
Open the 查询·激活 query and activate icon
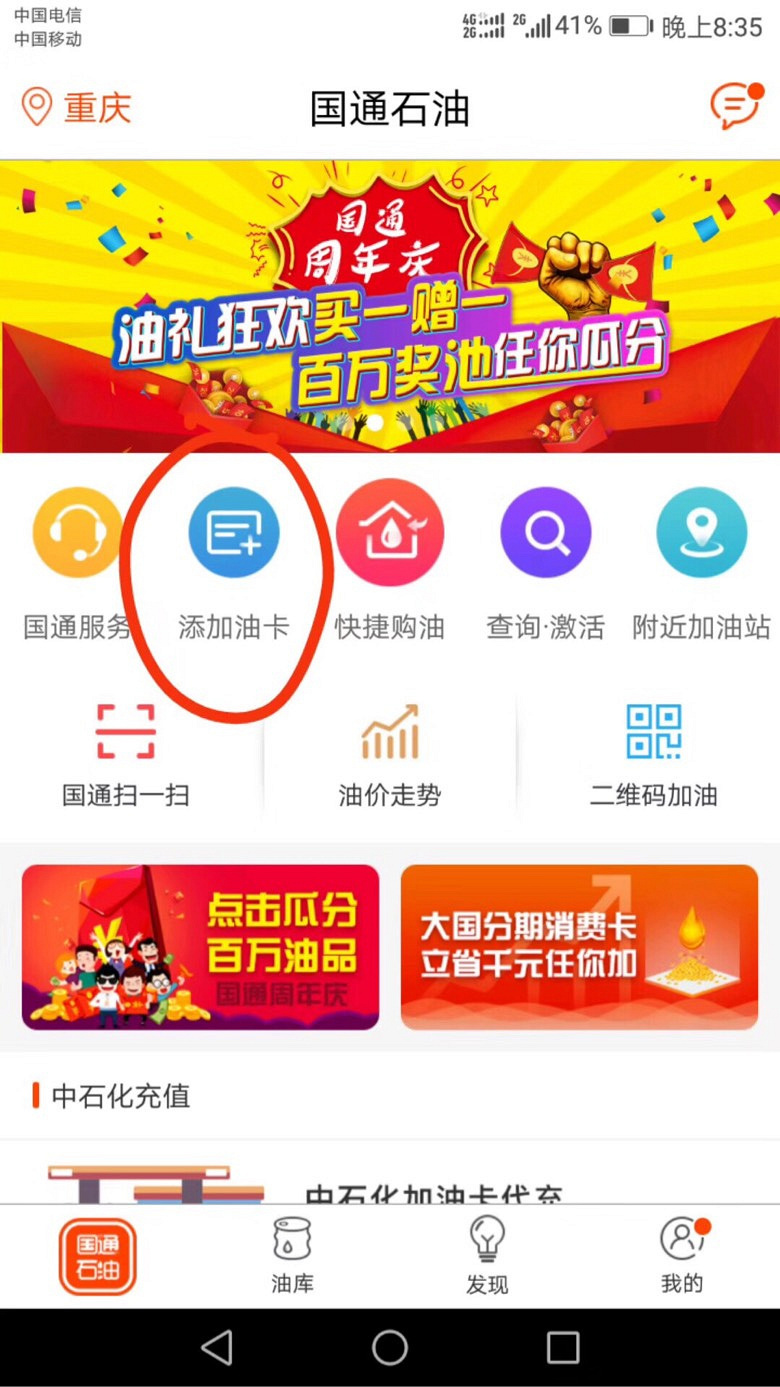tap(545, 532)
